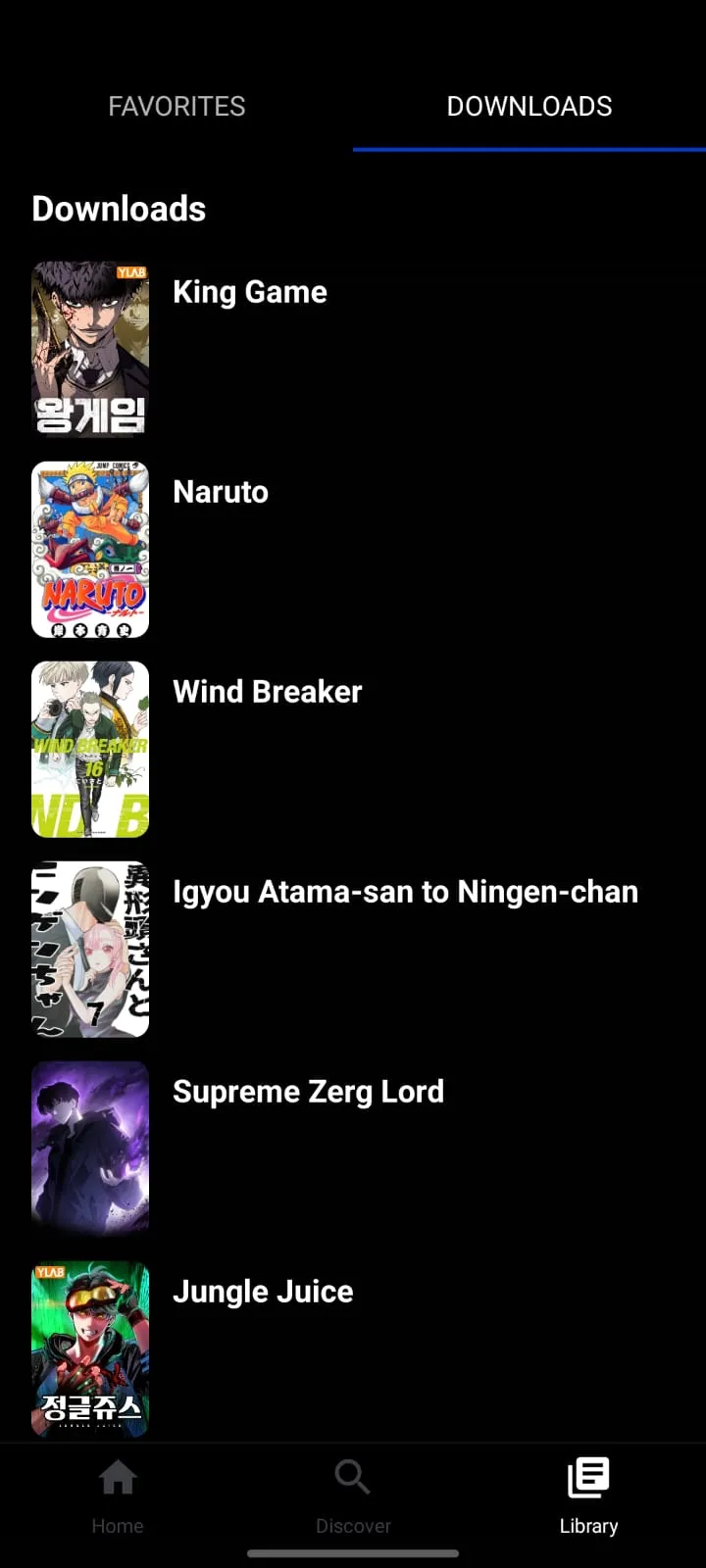Open Igyou Atama-san to Ningen-chan
706x1568 pixels.
pos(405,891)
